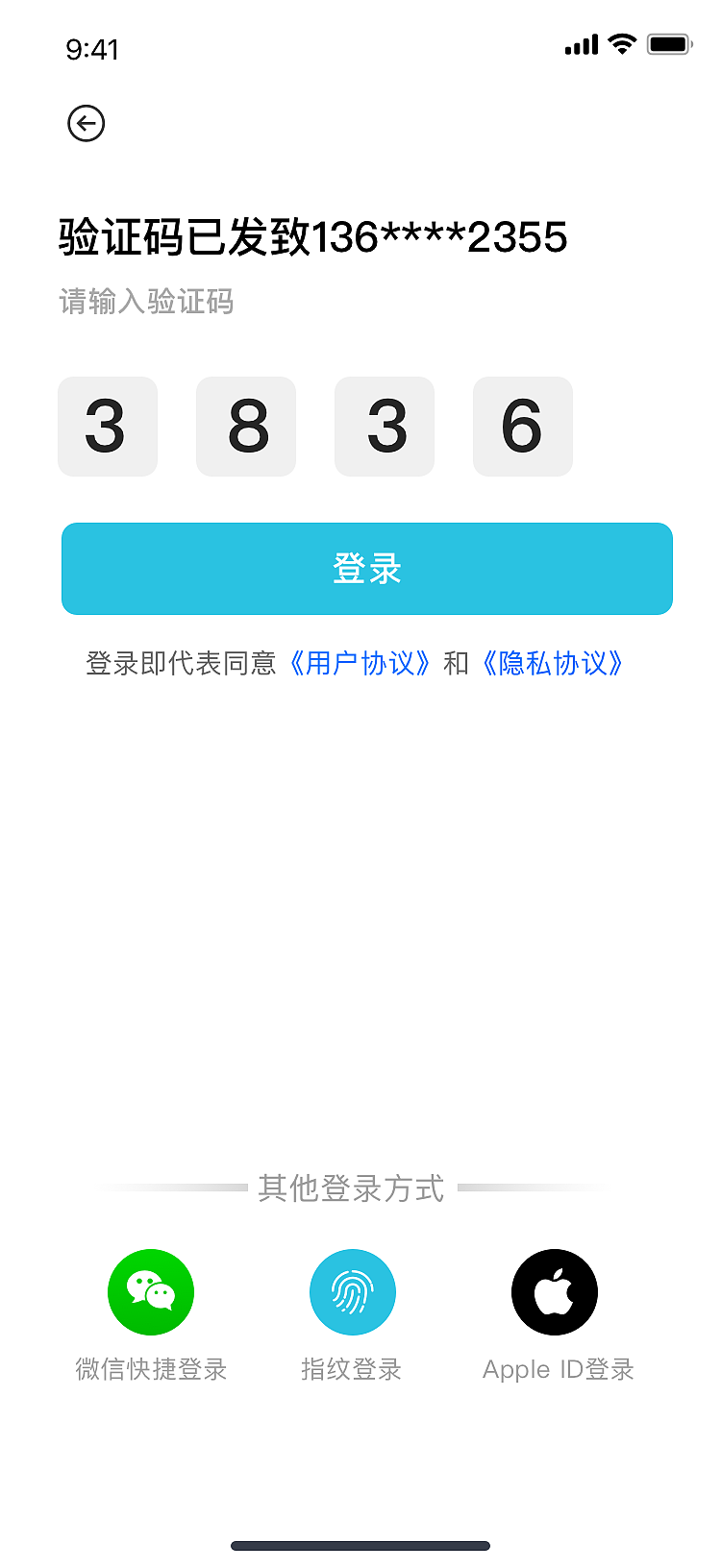721x1568 pixels.
Task: Tap the 指纹登录 label
Action: click(352, 1370)
